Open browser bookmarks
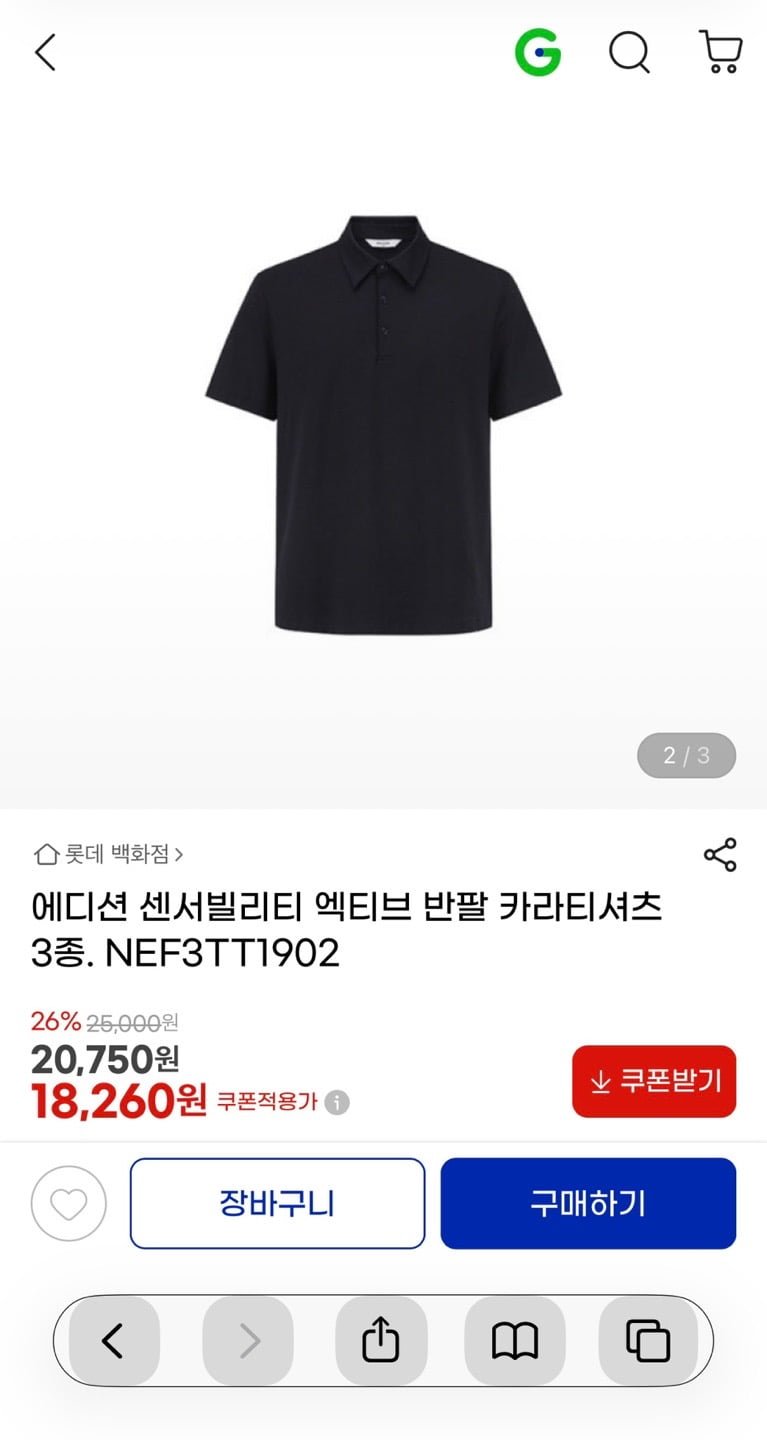 (x=515, y=1341)
